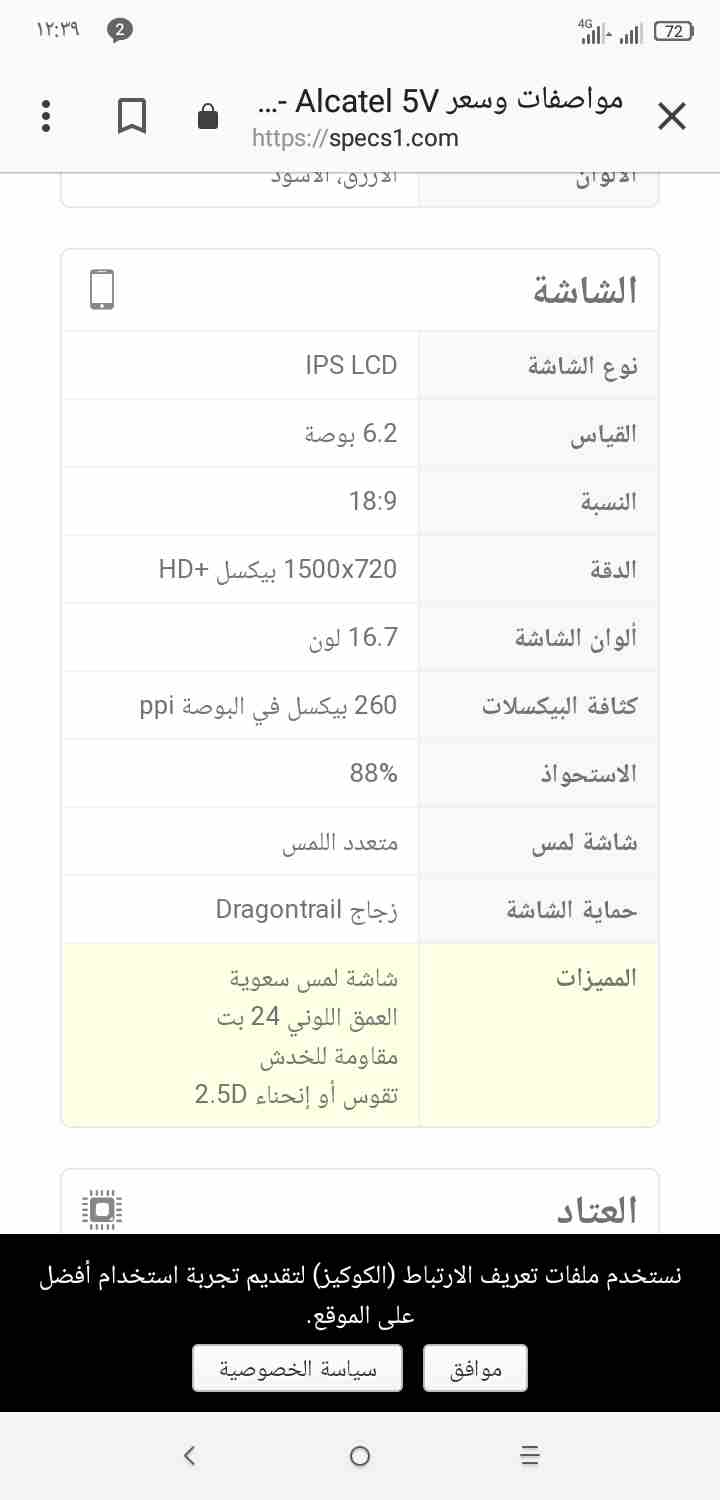Open سياسة الخصوصية privacy policy

(297, 1369)
